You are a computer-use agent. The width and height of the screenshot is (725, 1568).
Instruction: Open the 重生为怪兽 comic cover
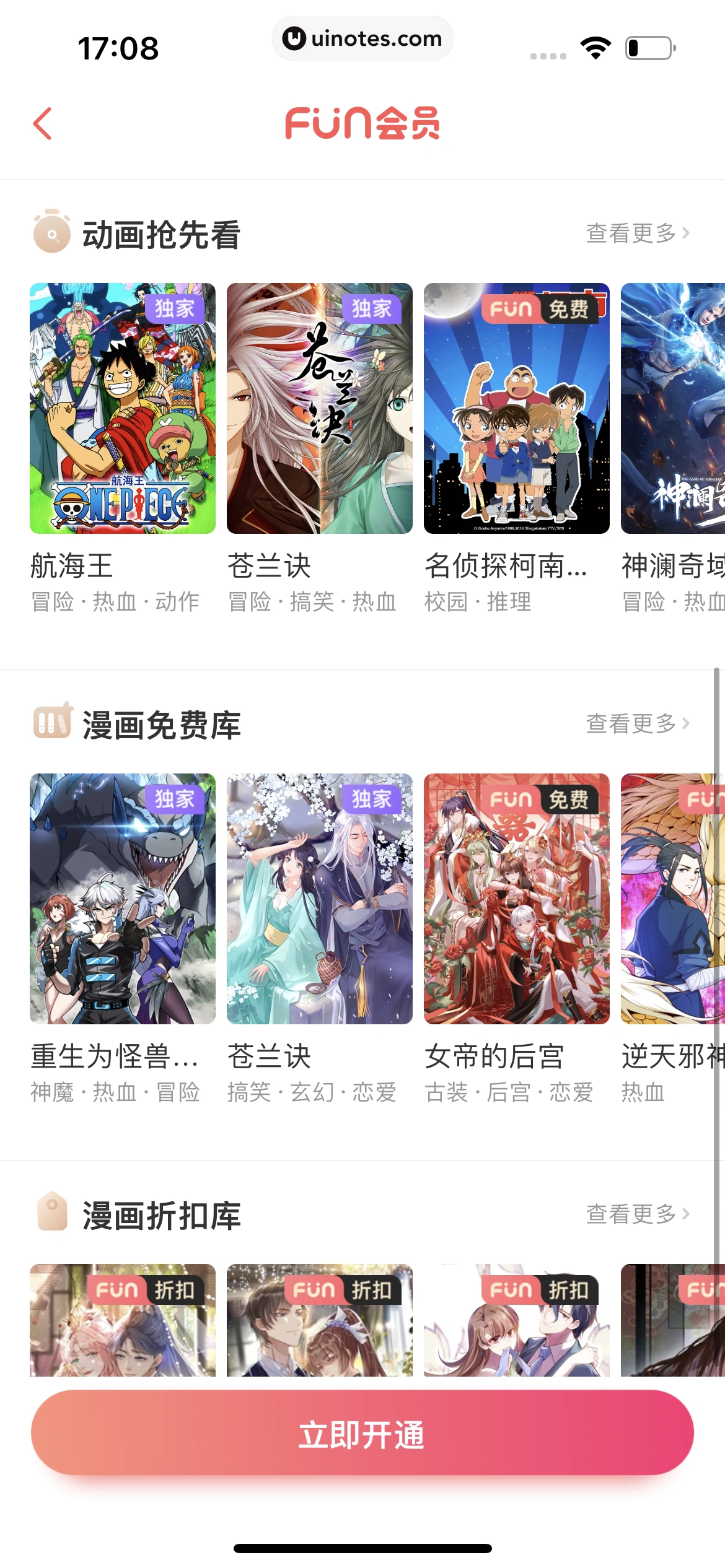122,898
